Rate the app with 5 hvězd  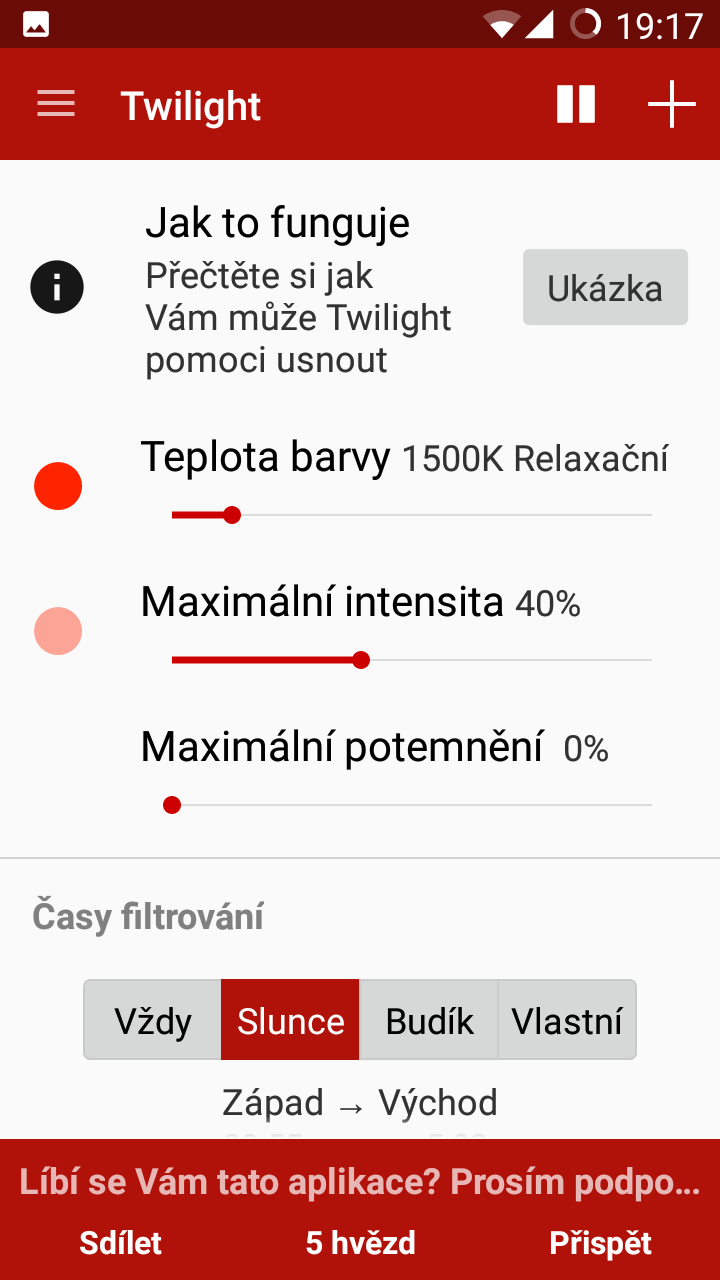[x=360, y=1243]
